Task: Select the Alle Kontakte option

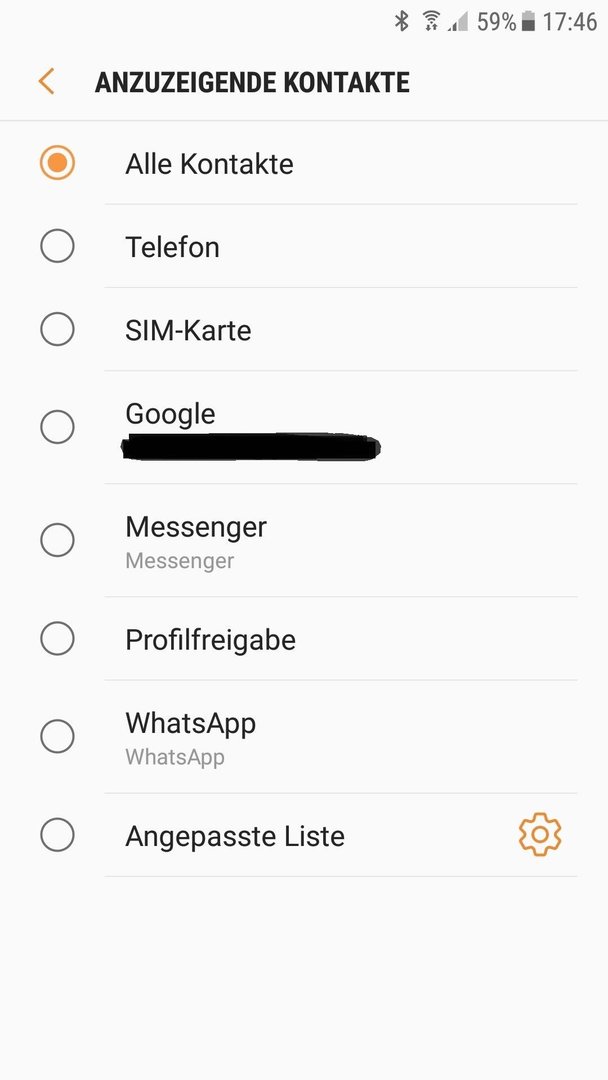Action: 304,163
